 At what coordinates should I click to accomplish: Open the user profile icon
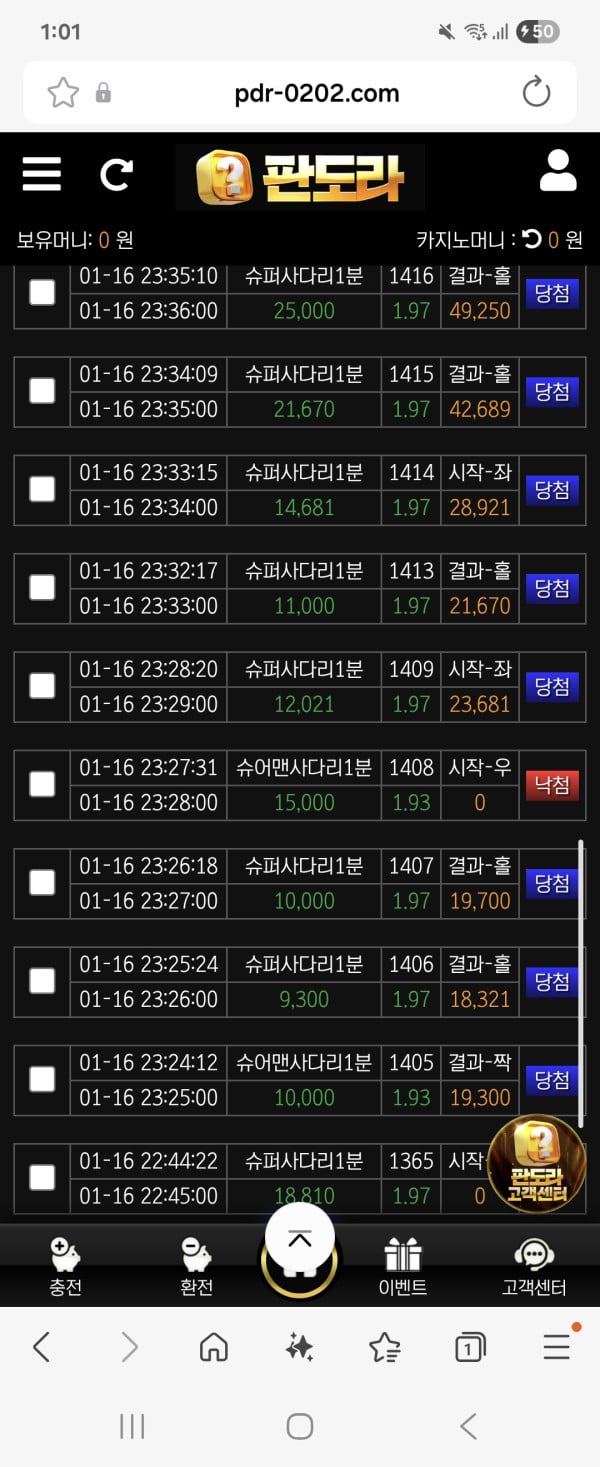pos(558,172)
